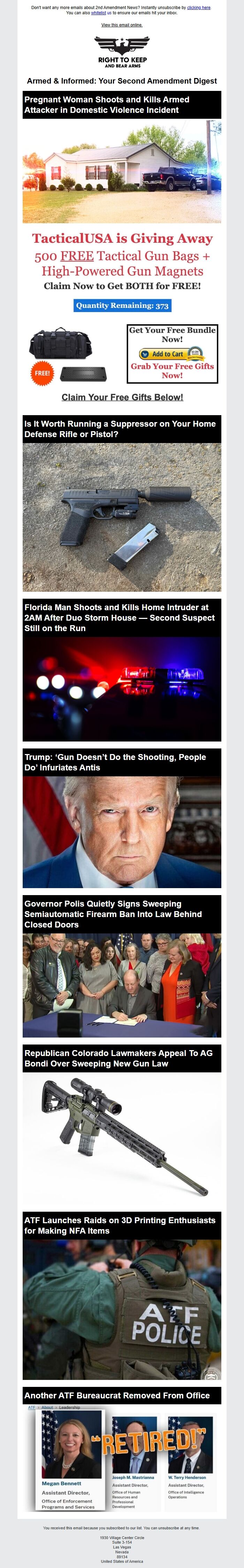Open the suppressed pistol photo

coord(122,518)
